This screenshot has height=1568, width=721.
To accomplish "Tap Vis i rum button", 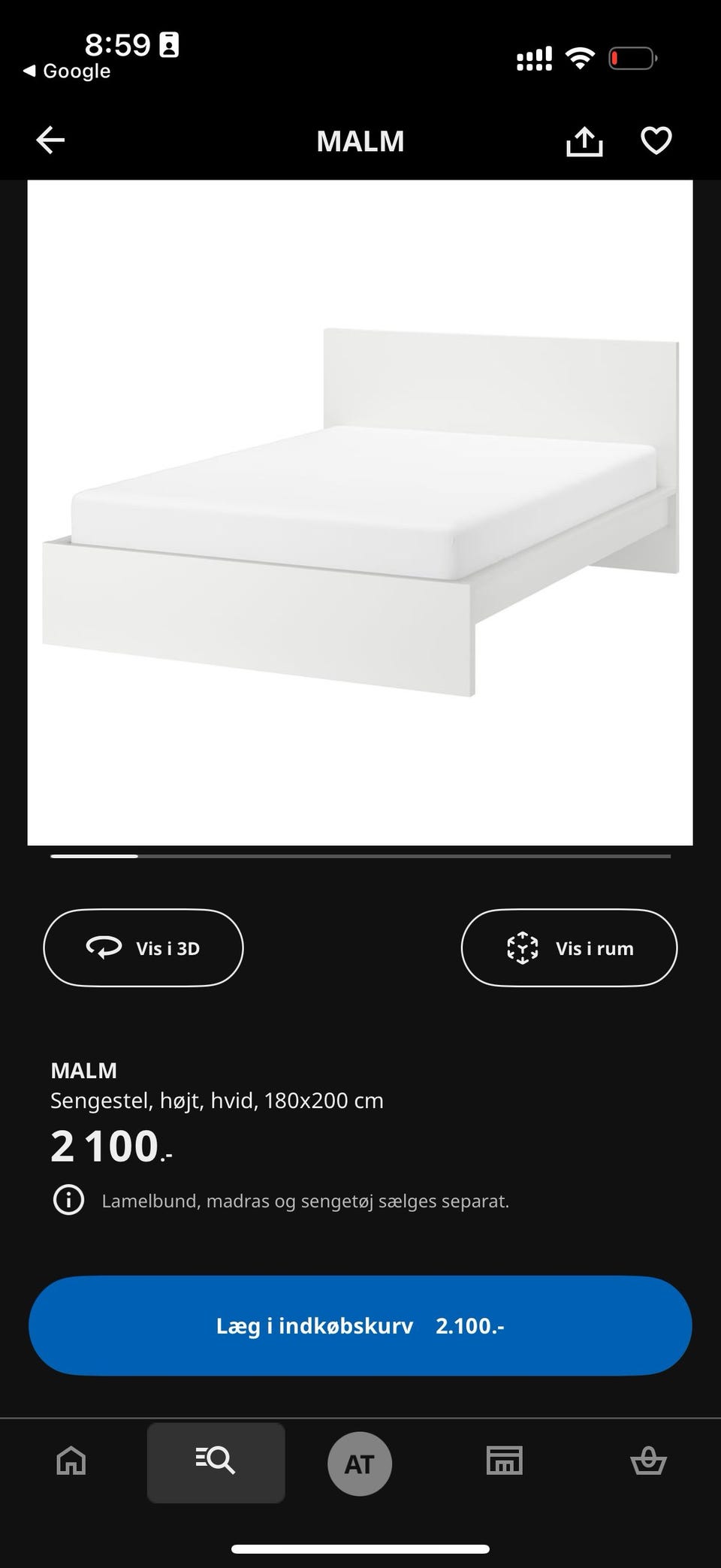I will click(569, 947).
